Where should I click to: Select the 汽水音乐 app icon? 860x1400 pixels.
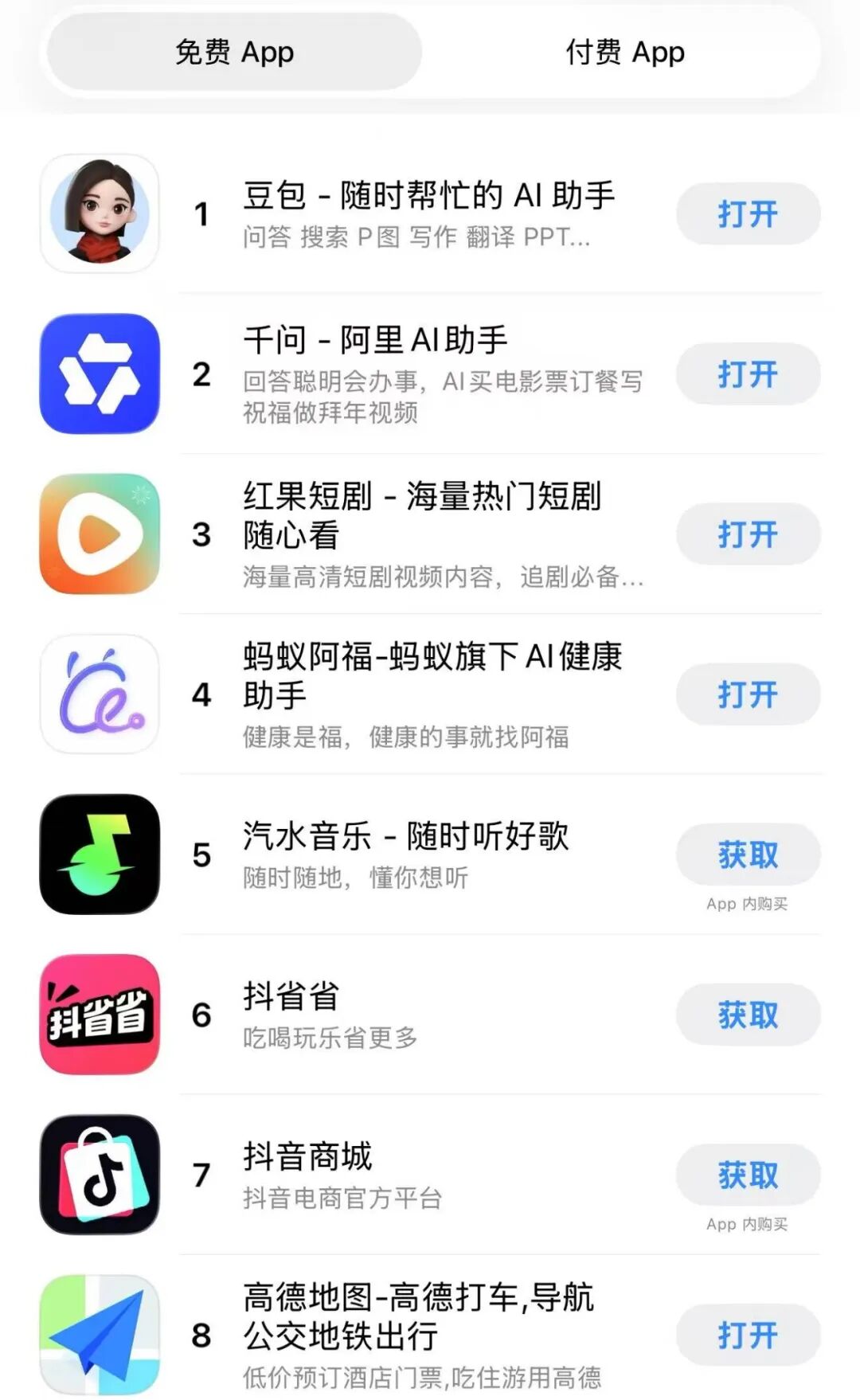pyautogui.click(x=97, y=855)
